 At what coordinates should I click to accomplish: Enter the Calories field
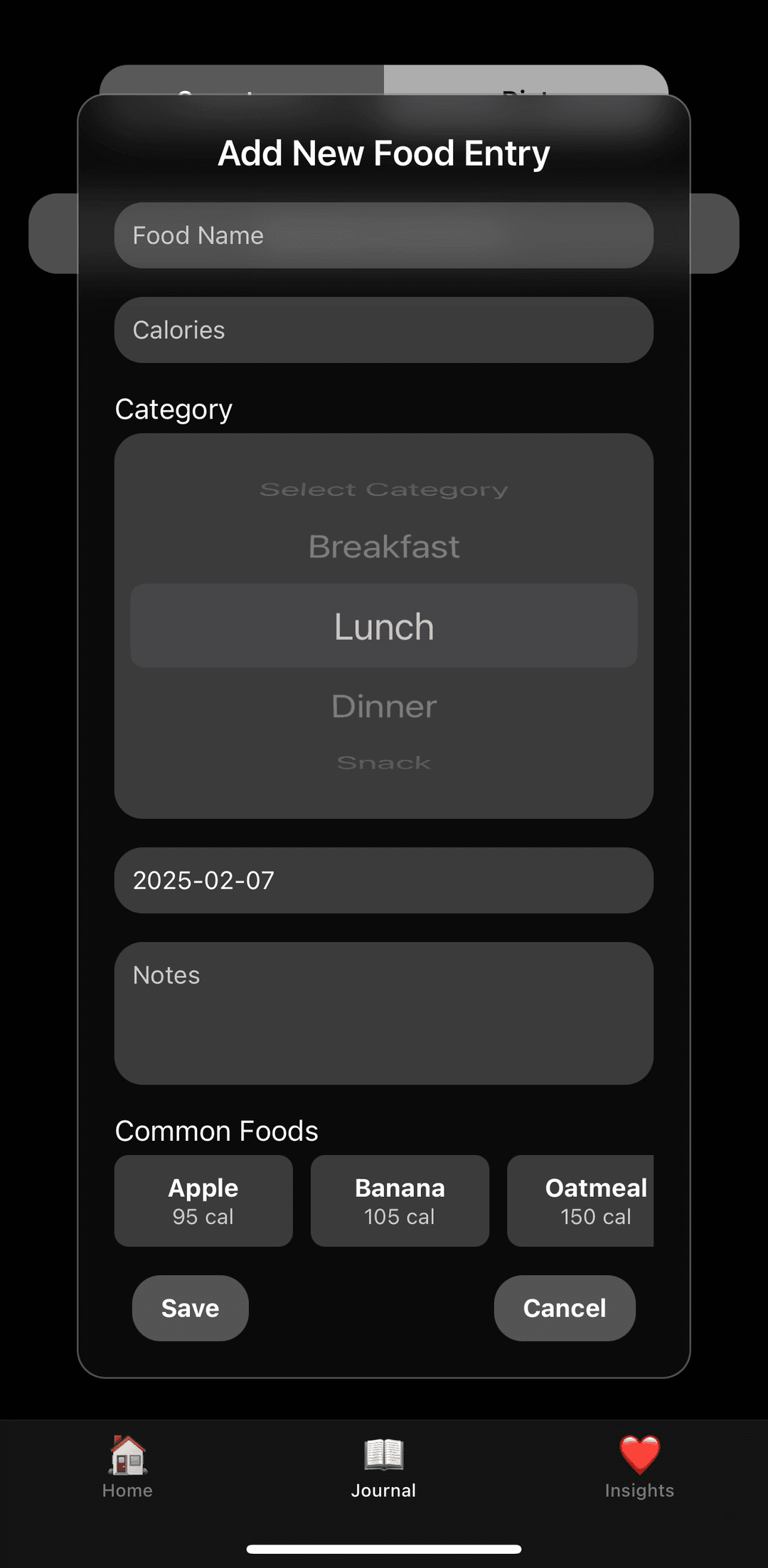point(383,330)
